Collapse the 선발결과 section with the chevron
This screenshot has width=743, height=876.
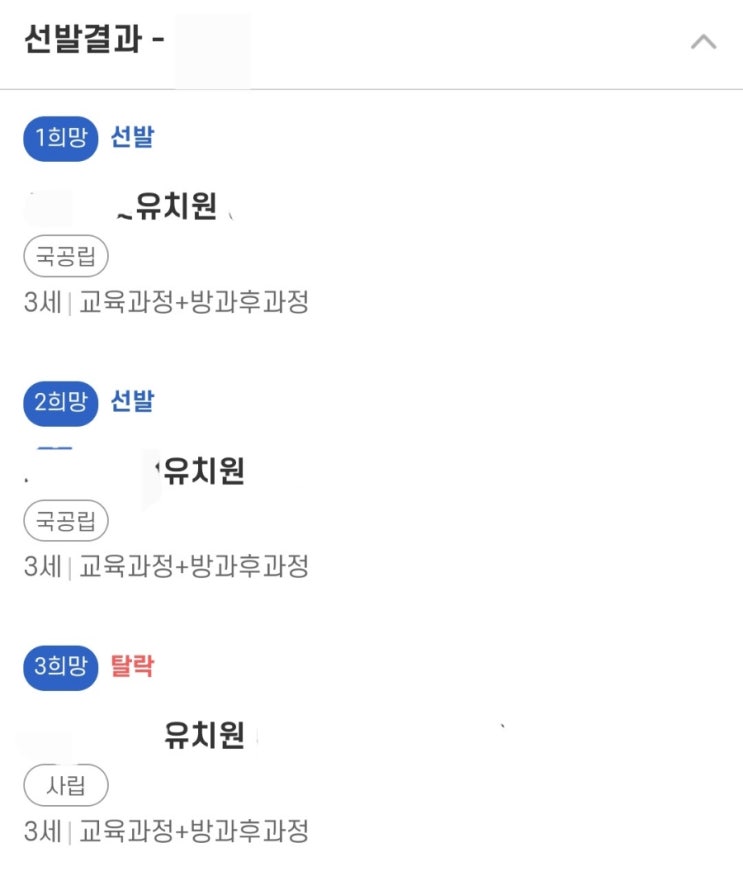703,42
